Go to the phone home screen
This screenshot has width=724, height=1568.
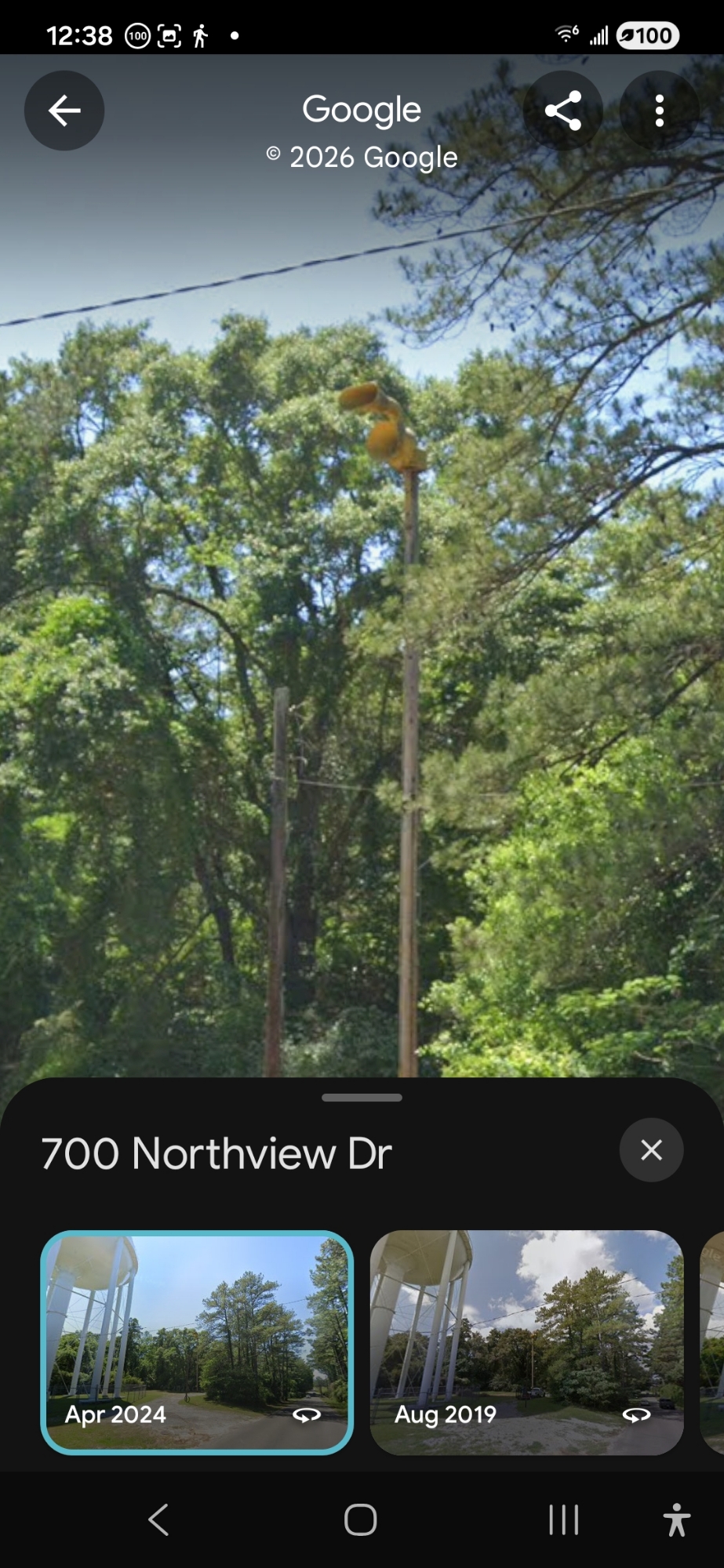[361, 1519]
